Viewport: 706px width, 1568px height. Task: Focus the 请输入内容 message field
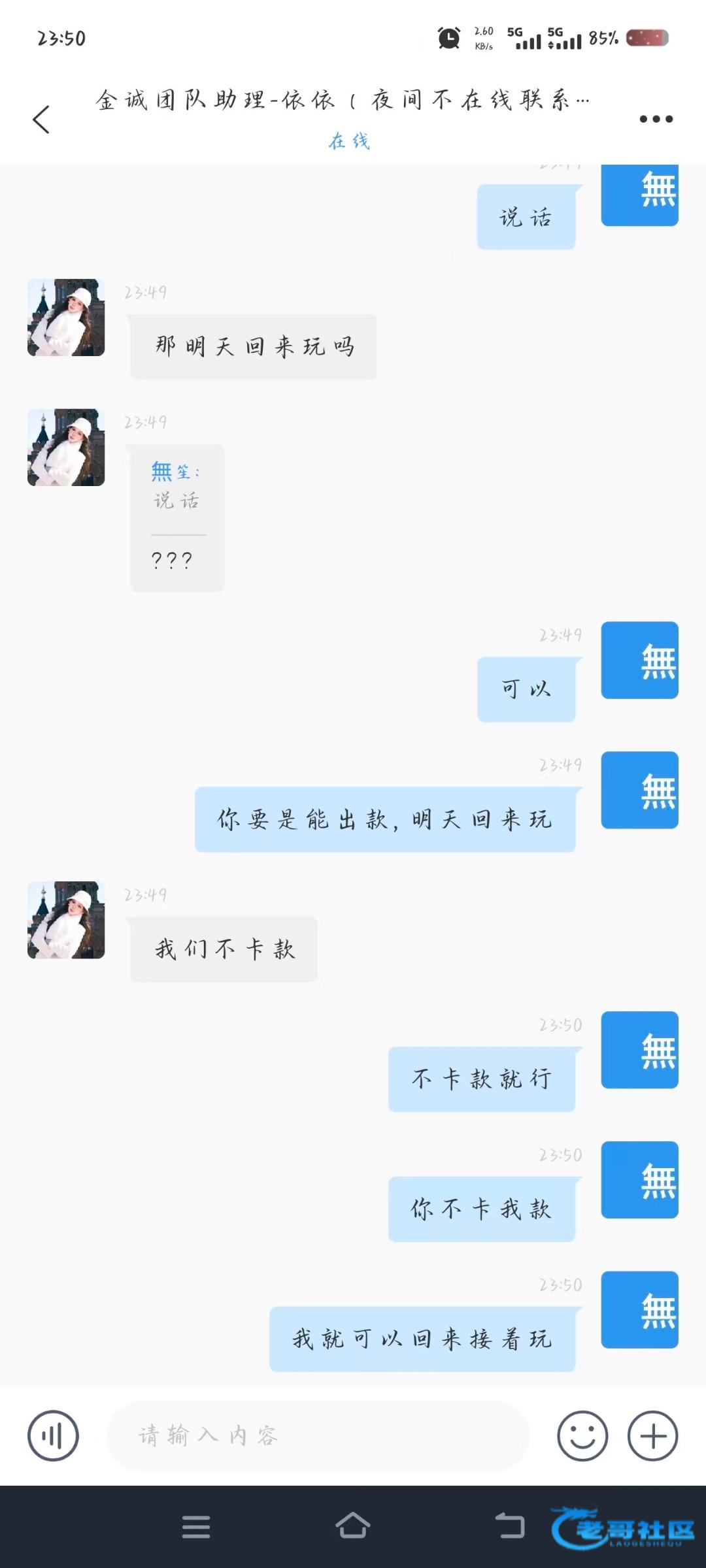(317, 1436)
